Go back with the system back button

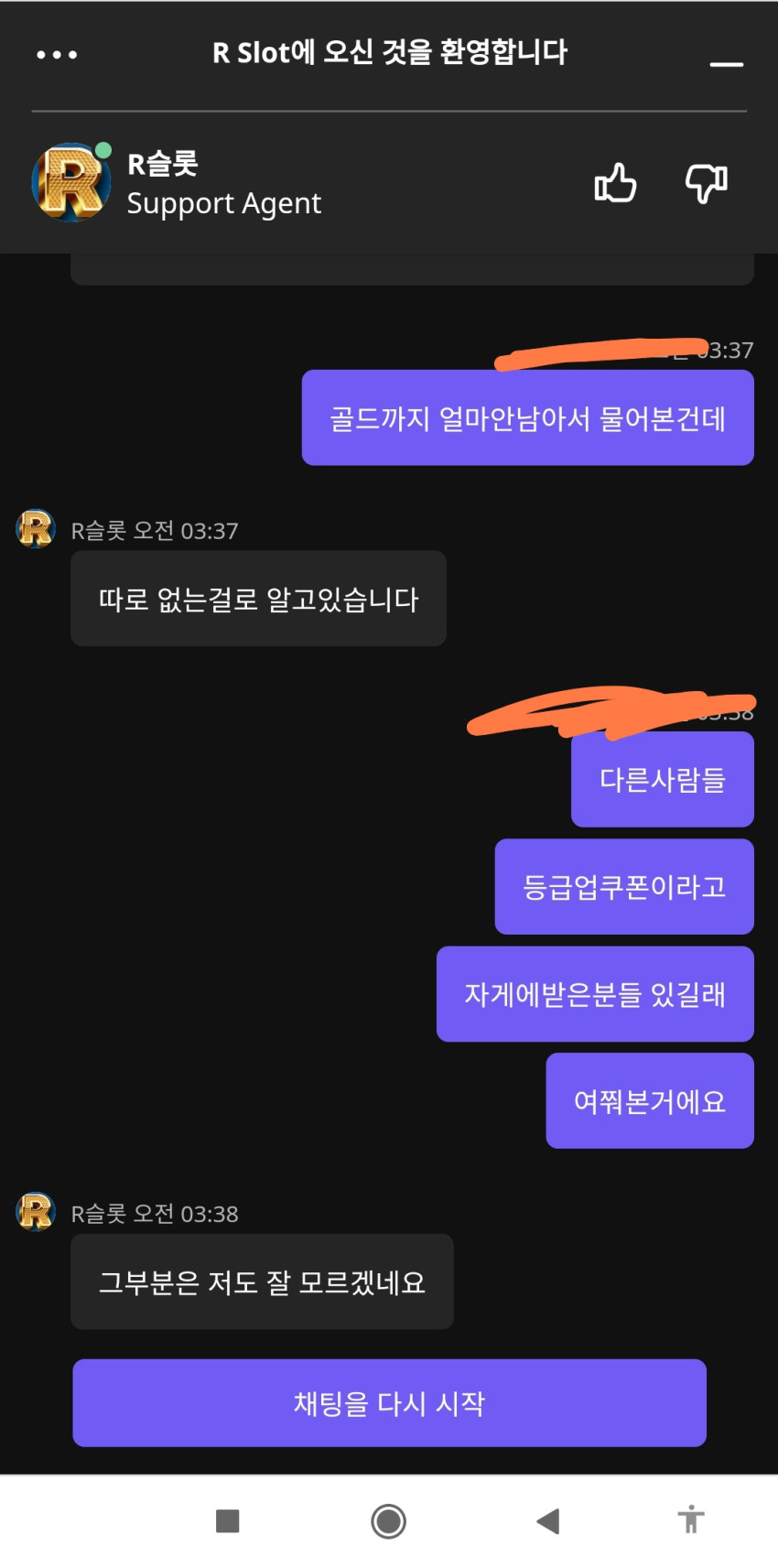point(547,1521)
